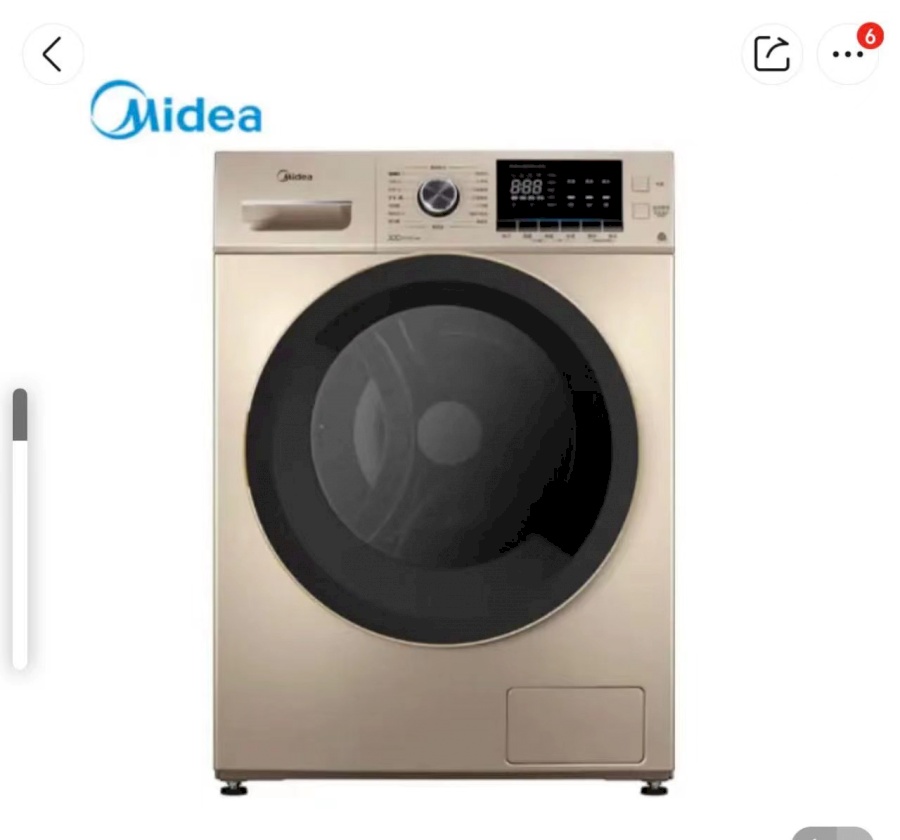Share this Midea washing machine listing
900x840 pixels.
(x=771, y=54)
